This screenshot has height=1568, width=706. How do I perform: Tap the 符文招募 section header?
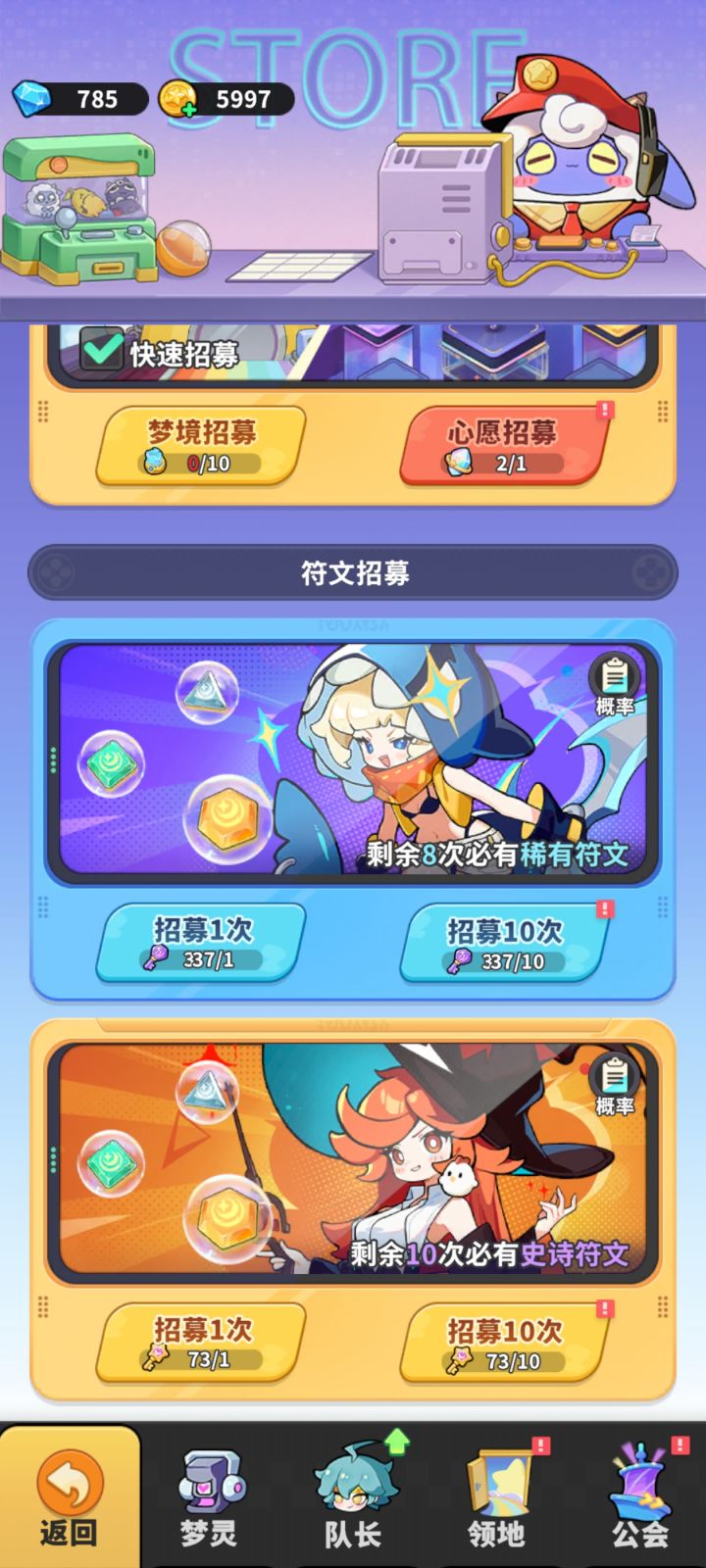coord(353,573)
